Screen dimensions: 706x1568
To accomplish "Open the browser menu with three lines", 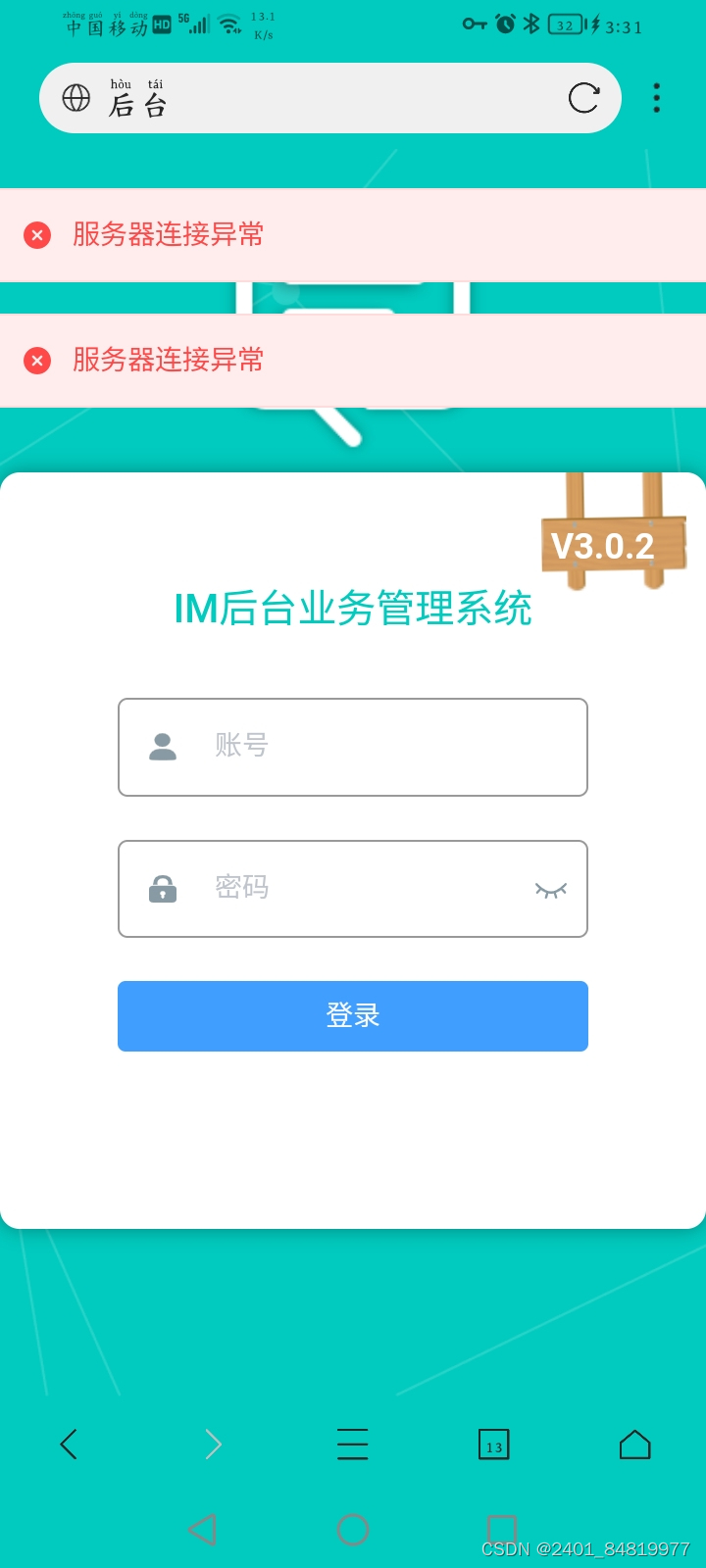I will coord(353,1445).
